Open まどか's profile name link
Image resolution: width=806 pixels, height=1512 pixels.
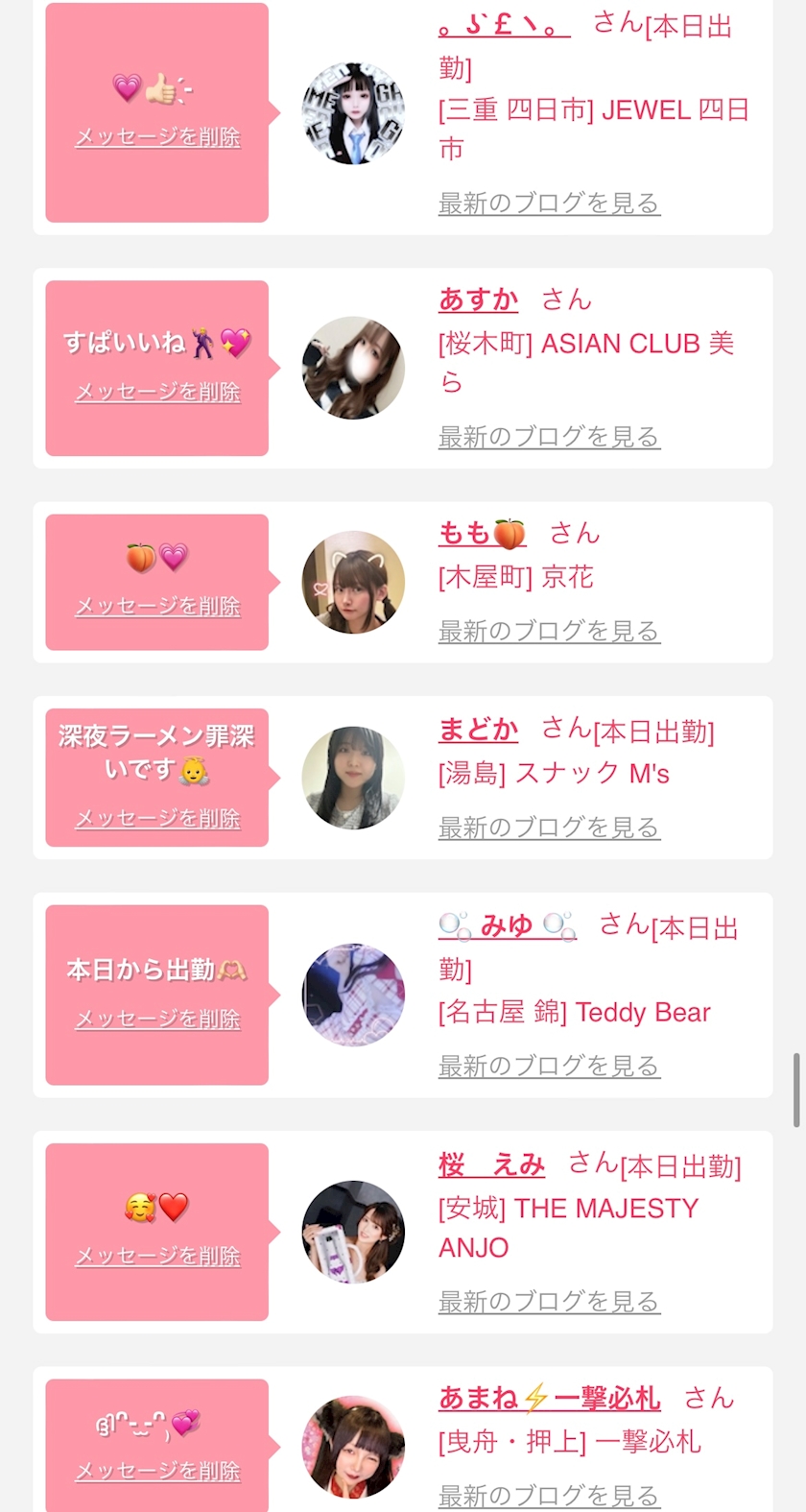tap(478, 730)
